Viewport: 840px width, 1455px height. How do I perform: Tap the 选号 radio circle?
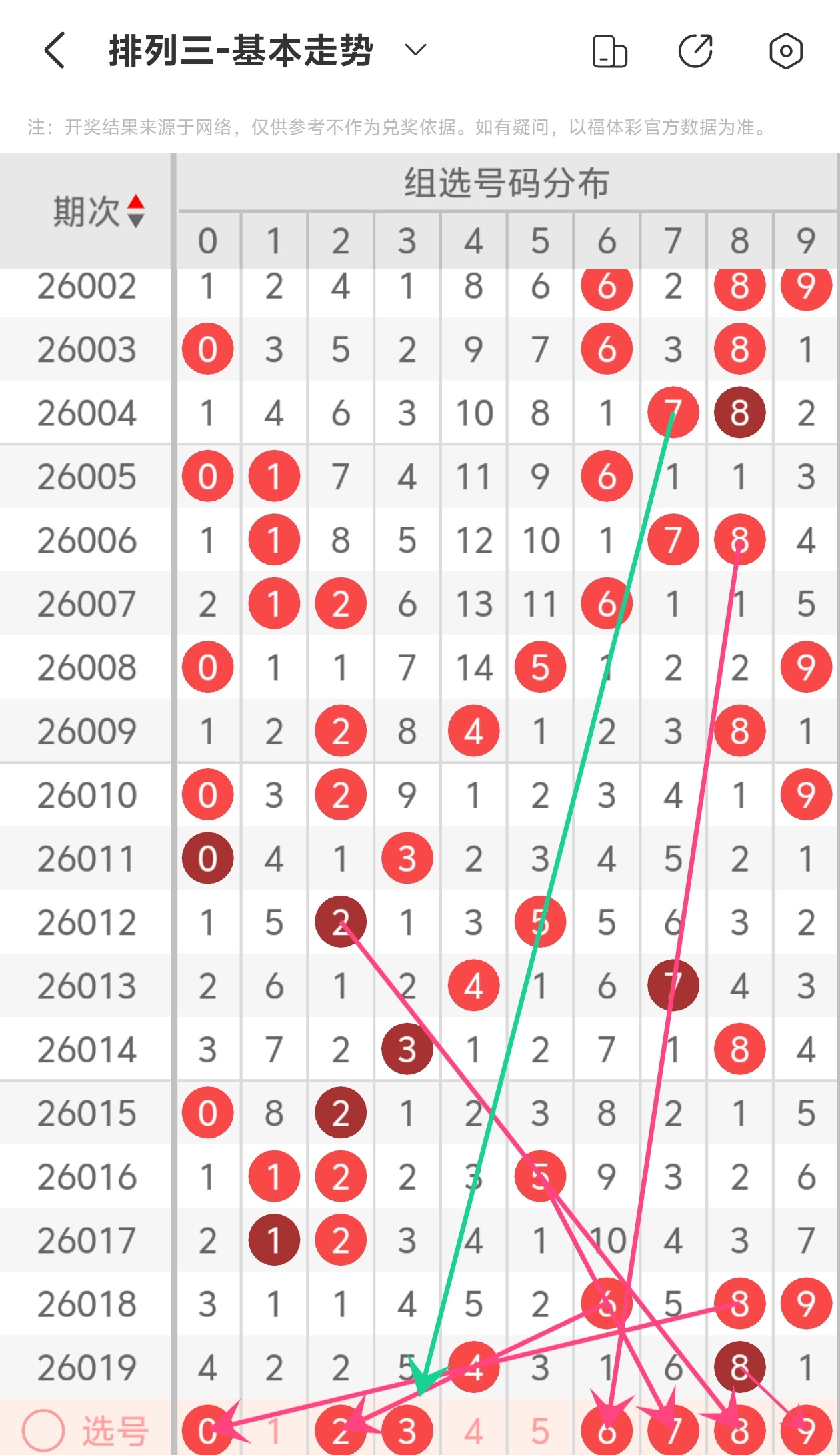tap(43, 1430)
